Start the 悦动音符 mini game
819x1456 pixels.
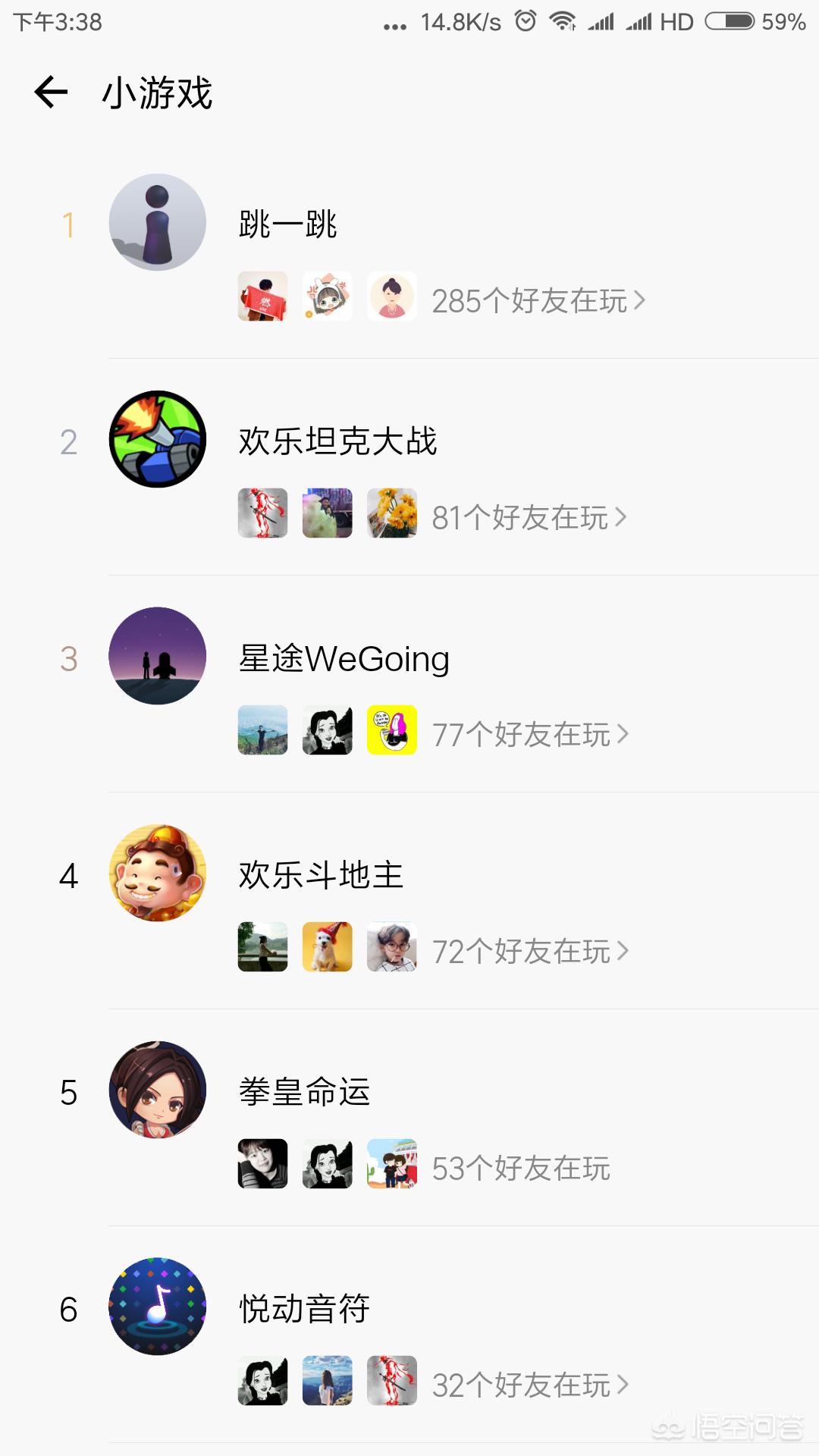[x=304, y=1309]
